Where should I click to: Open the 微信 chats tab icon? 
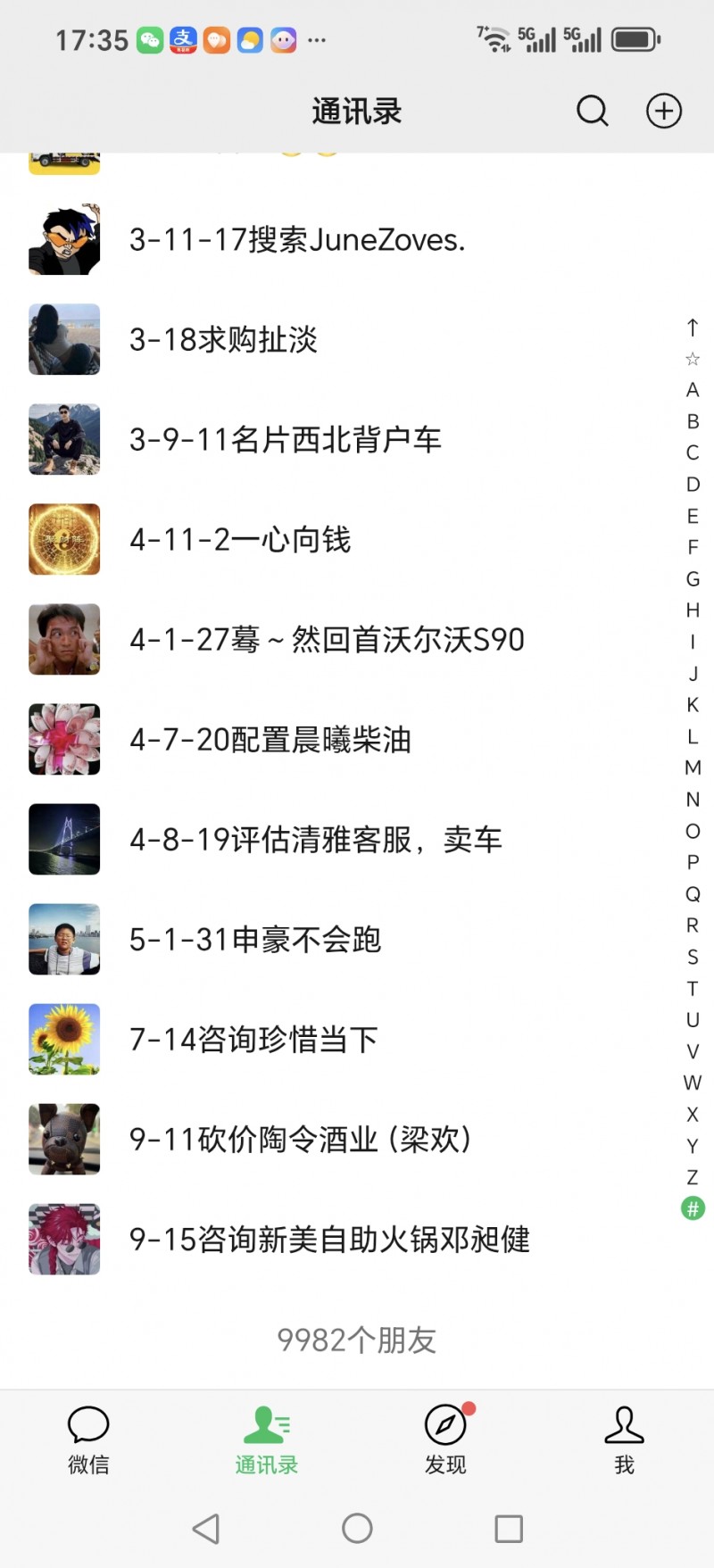click(x=87, y=1426)
